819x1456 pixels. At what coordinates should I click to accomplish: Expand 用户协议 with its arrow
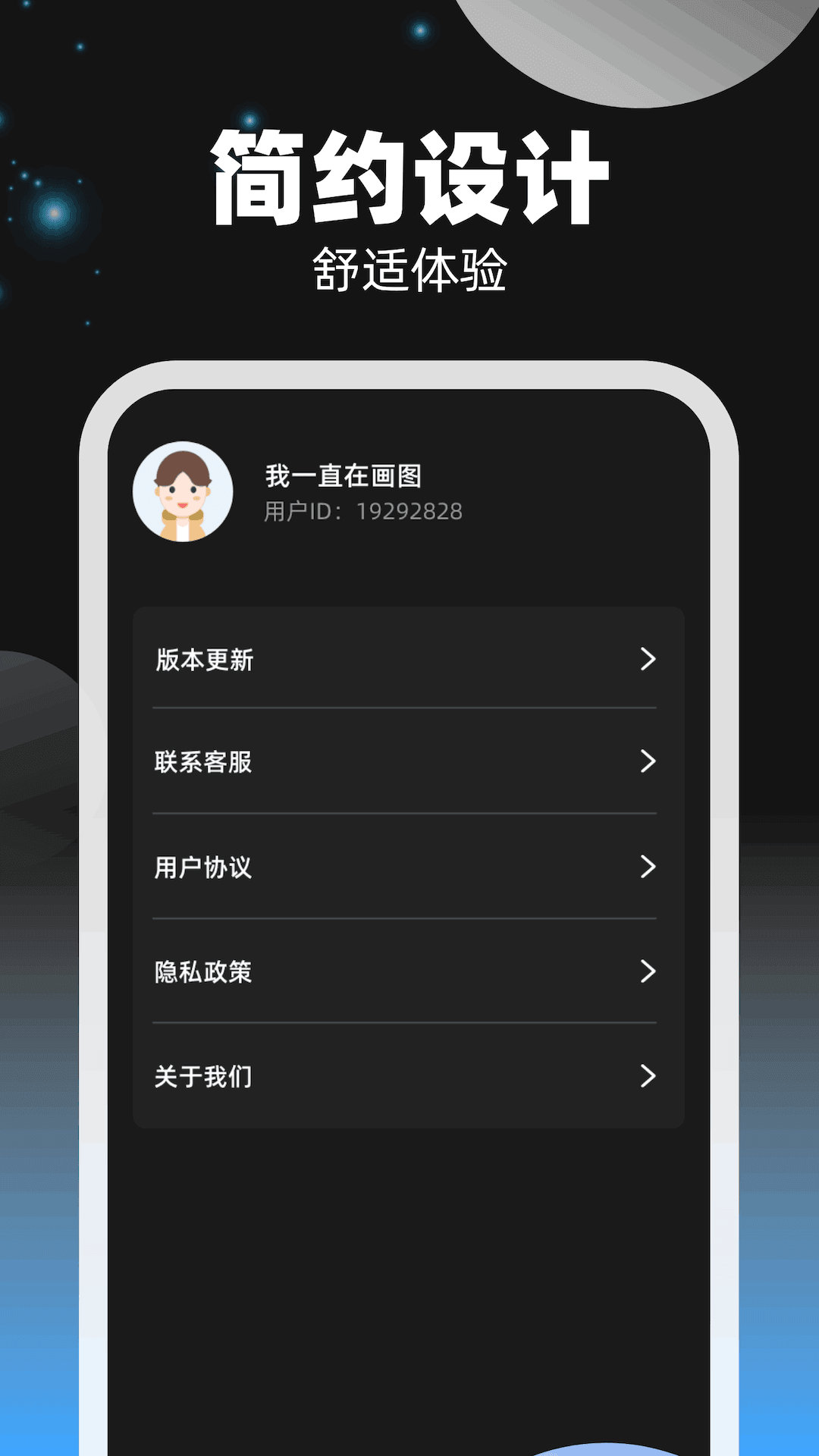(648, 868)
